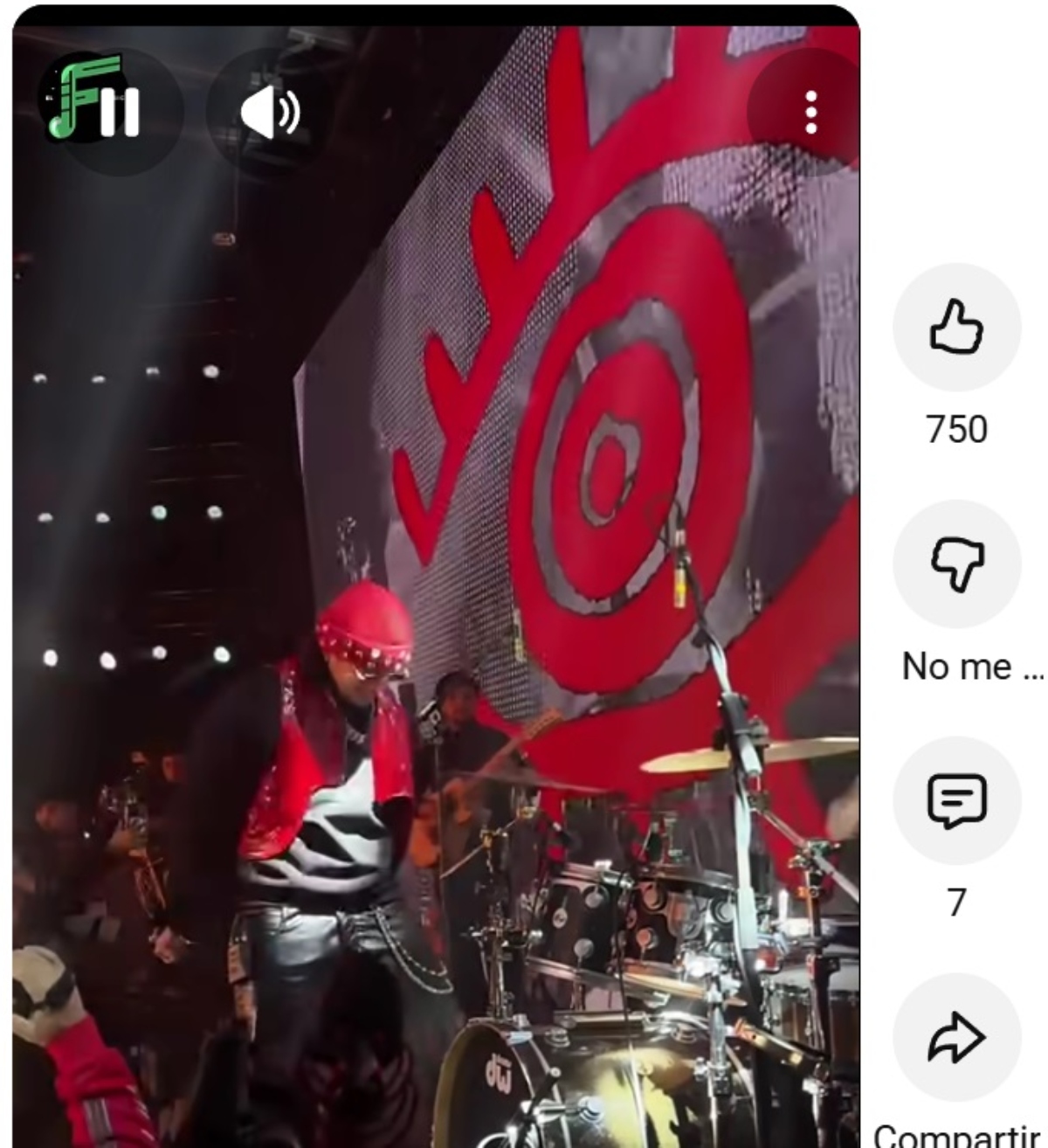Pause the playing Short video
1048x1148 pixels.
118,111
